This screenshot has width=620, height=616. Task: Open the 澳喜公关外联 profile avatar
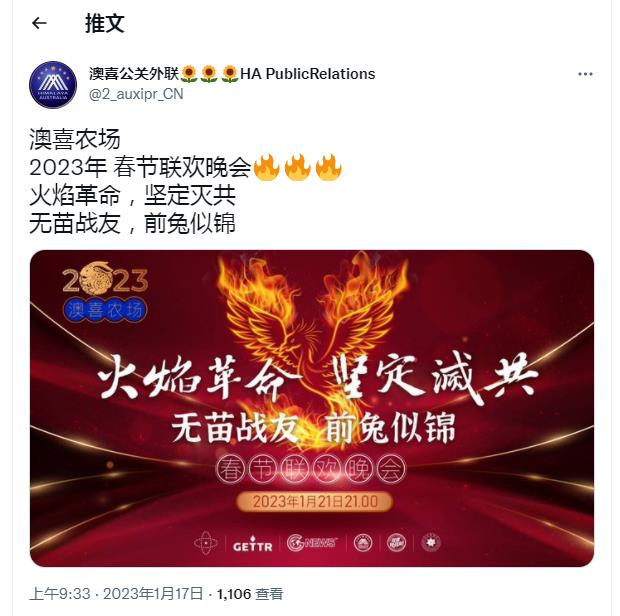[x=53, y=85]
